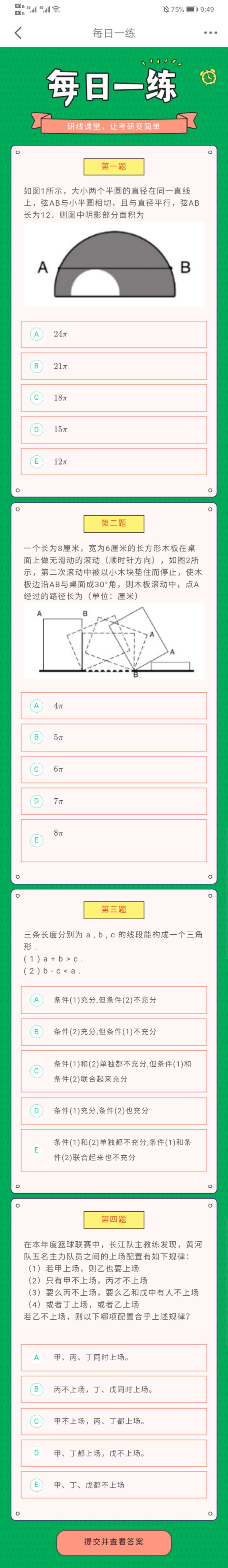Select answer A 24π for question one
Screen dimensions: 228x1568
tap(114, 334)
